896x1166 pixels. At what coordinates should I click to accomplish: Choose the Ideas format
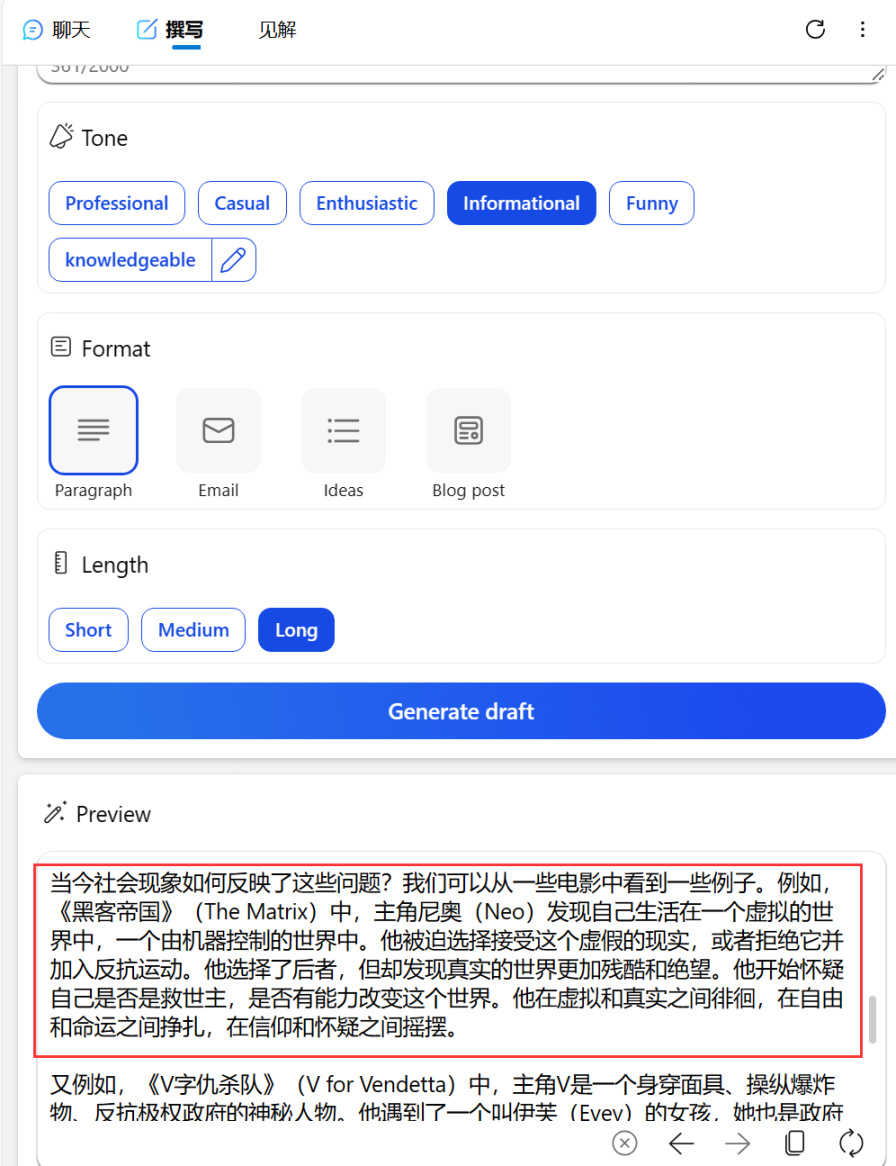pos(344,444)
